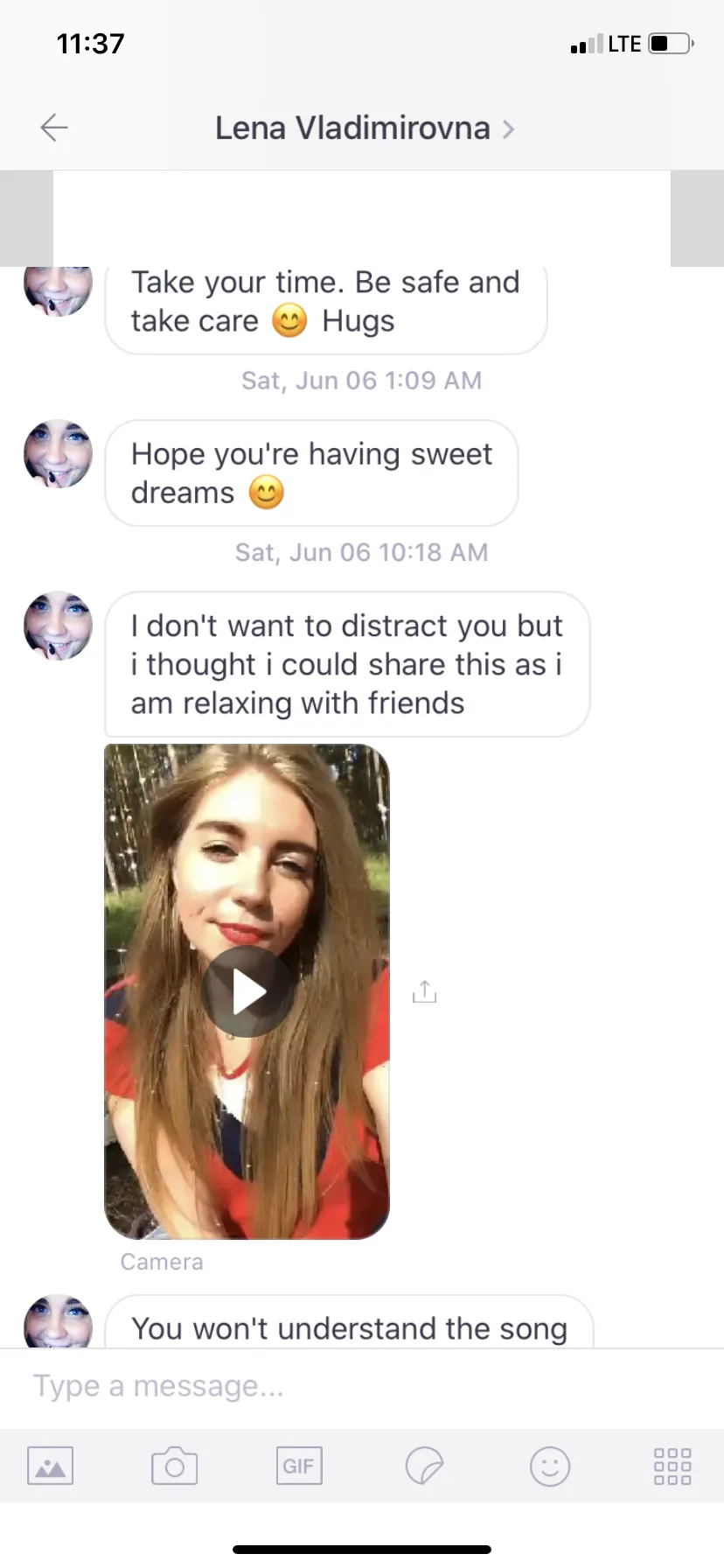Open the stickers panel
The width and height of the screenshot is (724, 1568).
(425, 1466)
